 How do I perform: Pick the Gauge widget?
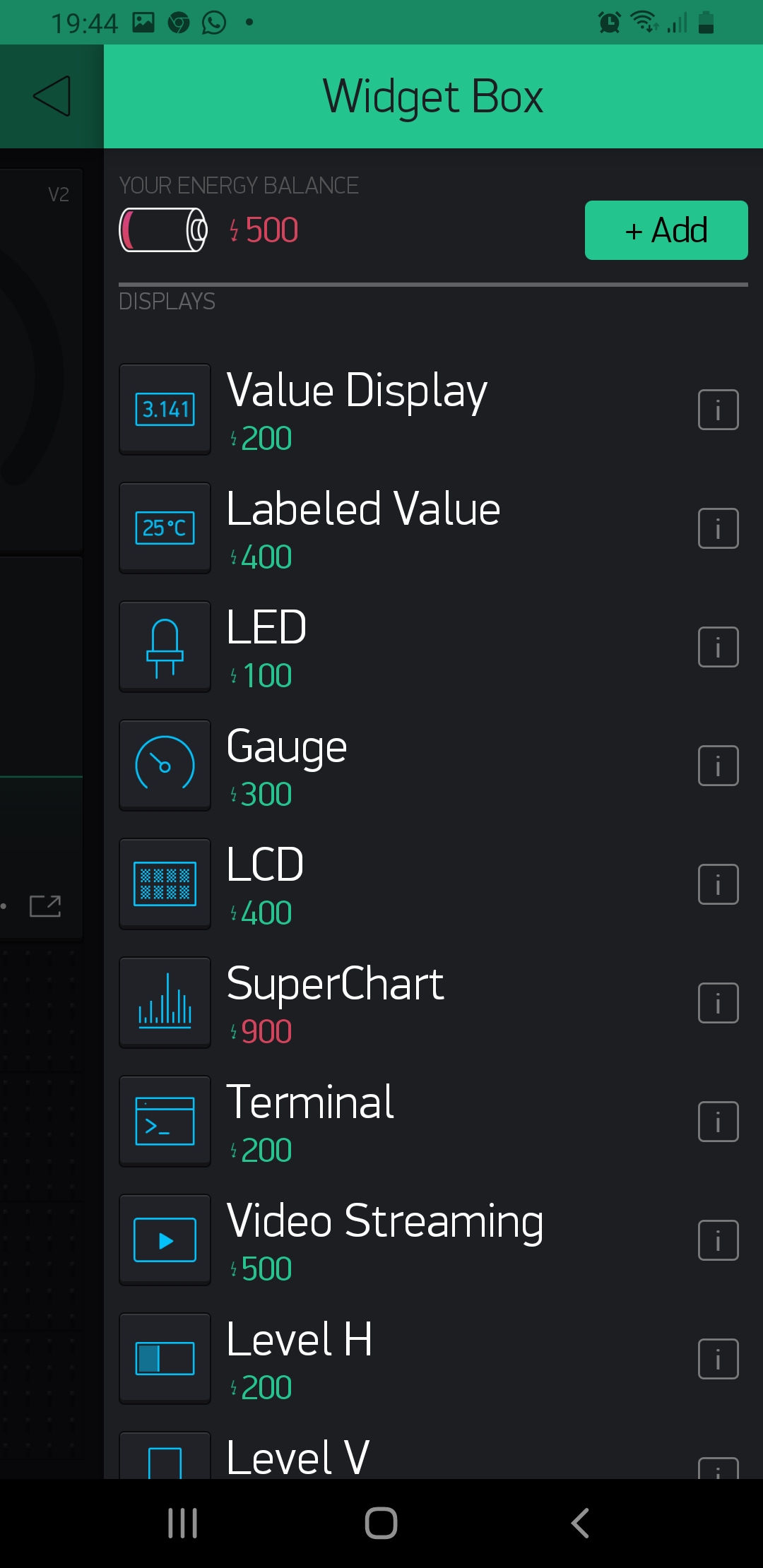click(286, 766)
